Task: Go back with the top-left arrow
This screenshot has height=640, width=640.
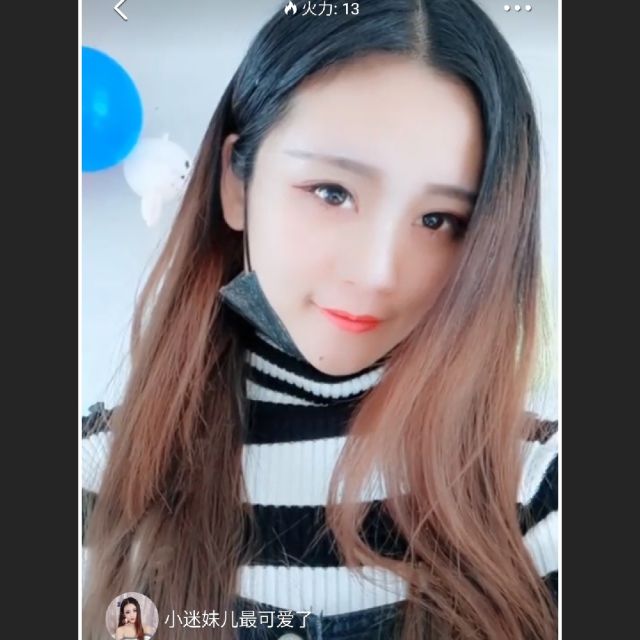Action: tap(121, 10)
